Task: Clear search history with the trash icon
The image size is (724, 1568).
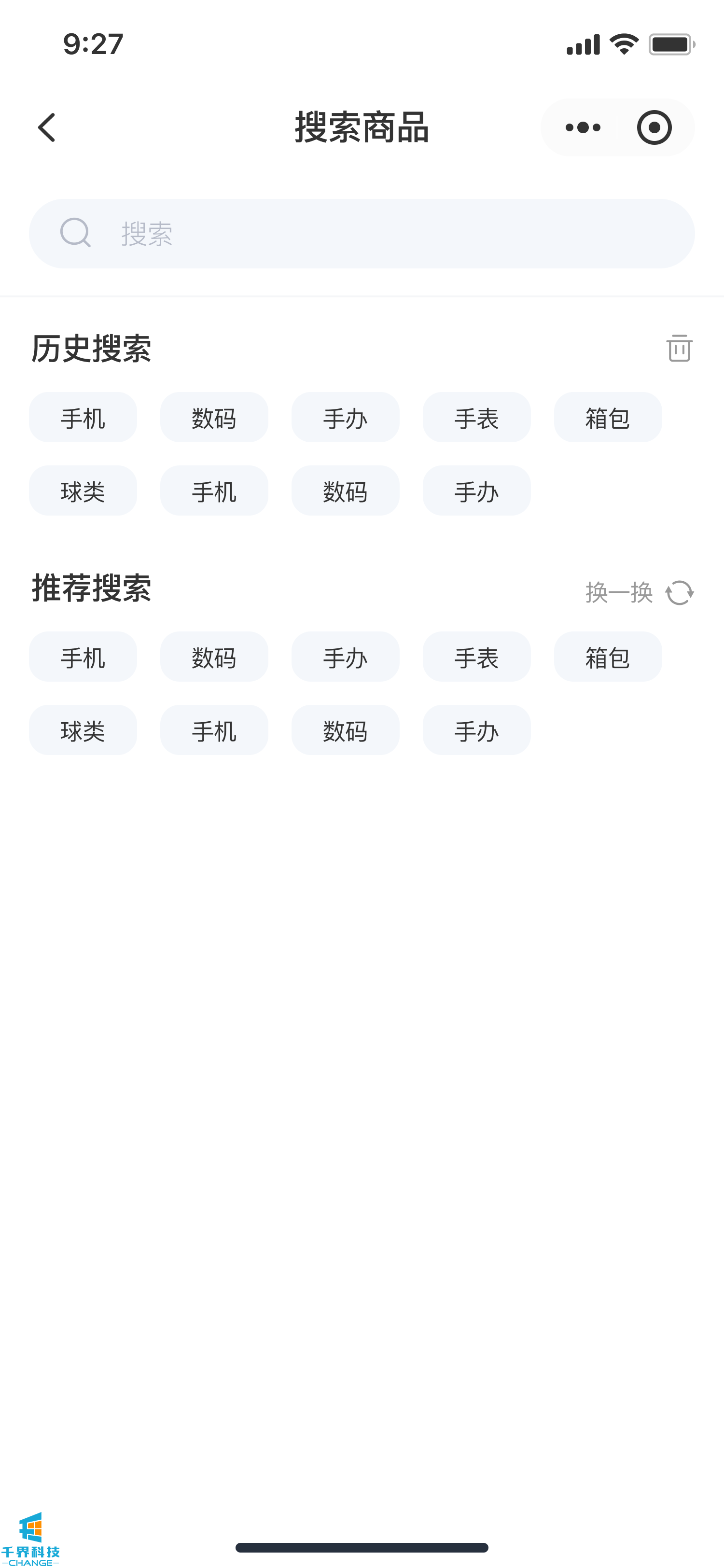Action: point(679,348)
